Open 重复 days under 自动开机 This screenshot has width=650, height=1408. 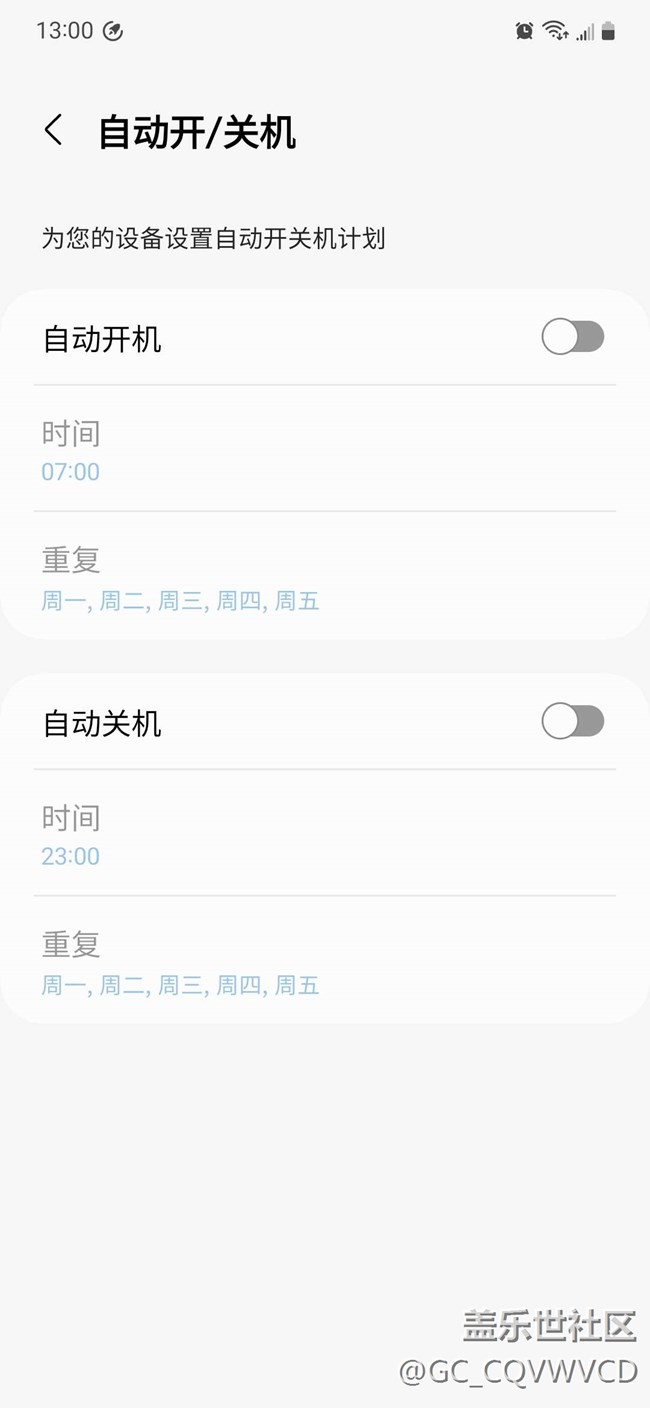324,577
